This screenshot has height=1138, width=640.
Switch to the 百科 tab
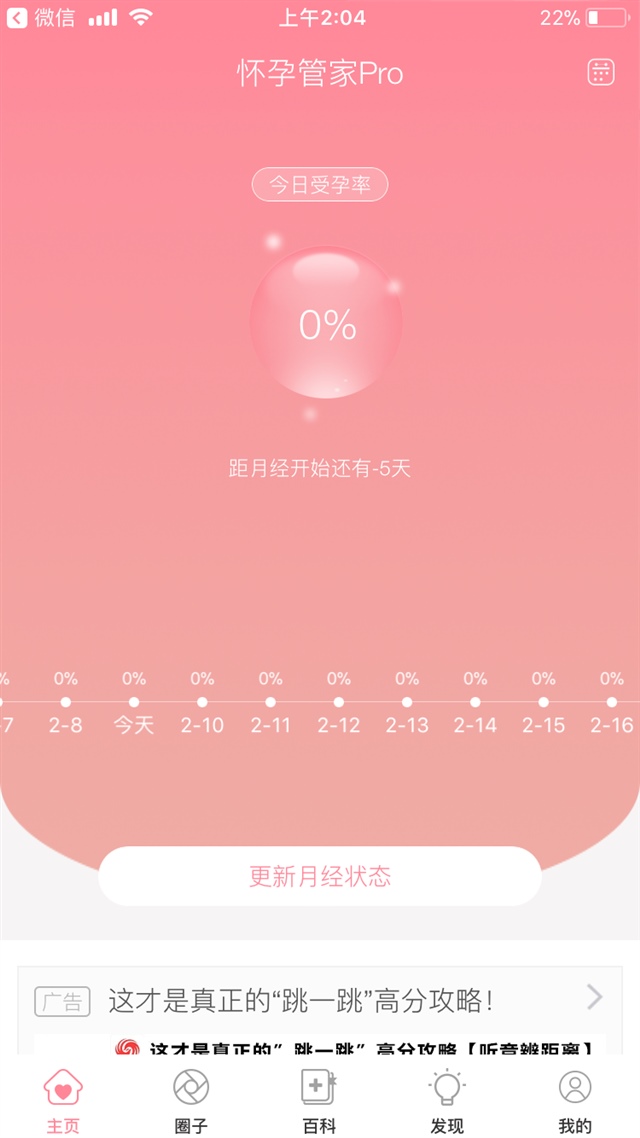(x=319, y=1099)
